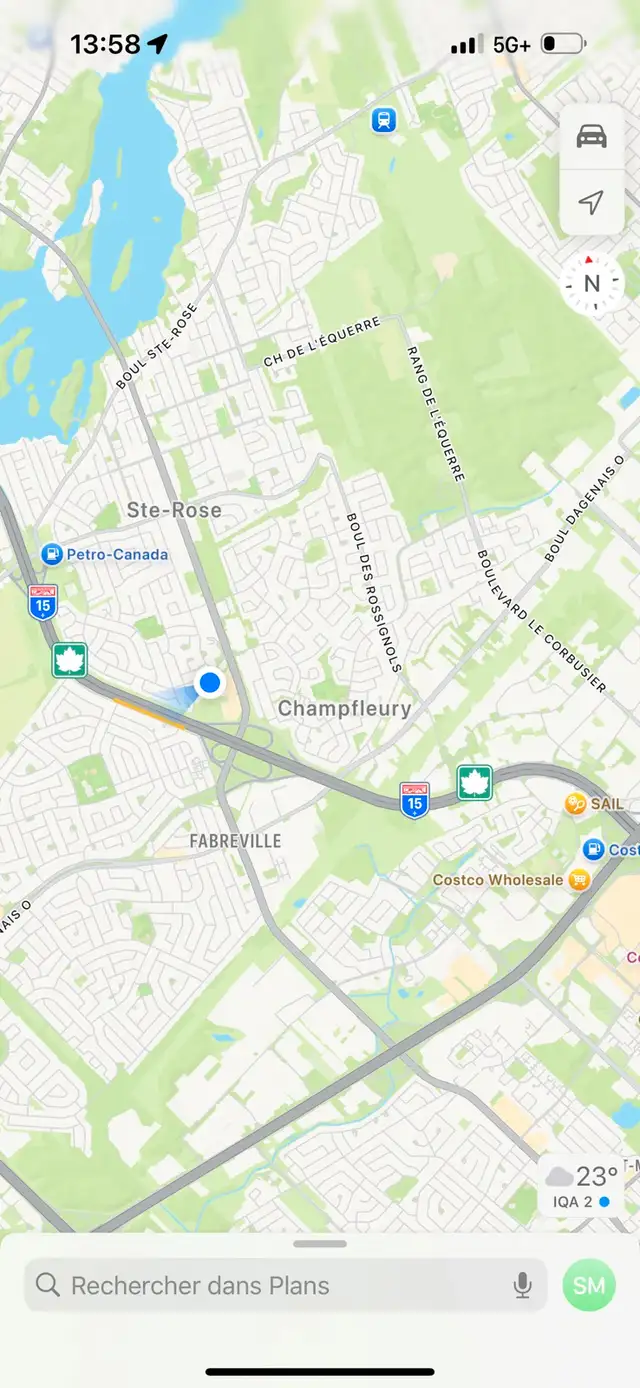The width and height of the screenshot is (640, 1388).
Task: Tap the train station marker
Action: [x=383, y=121]
